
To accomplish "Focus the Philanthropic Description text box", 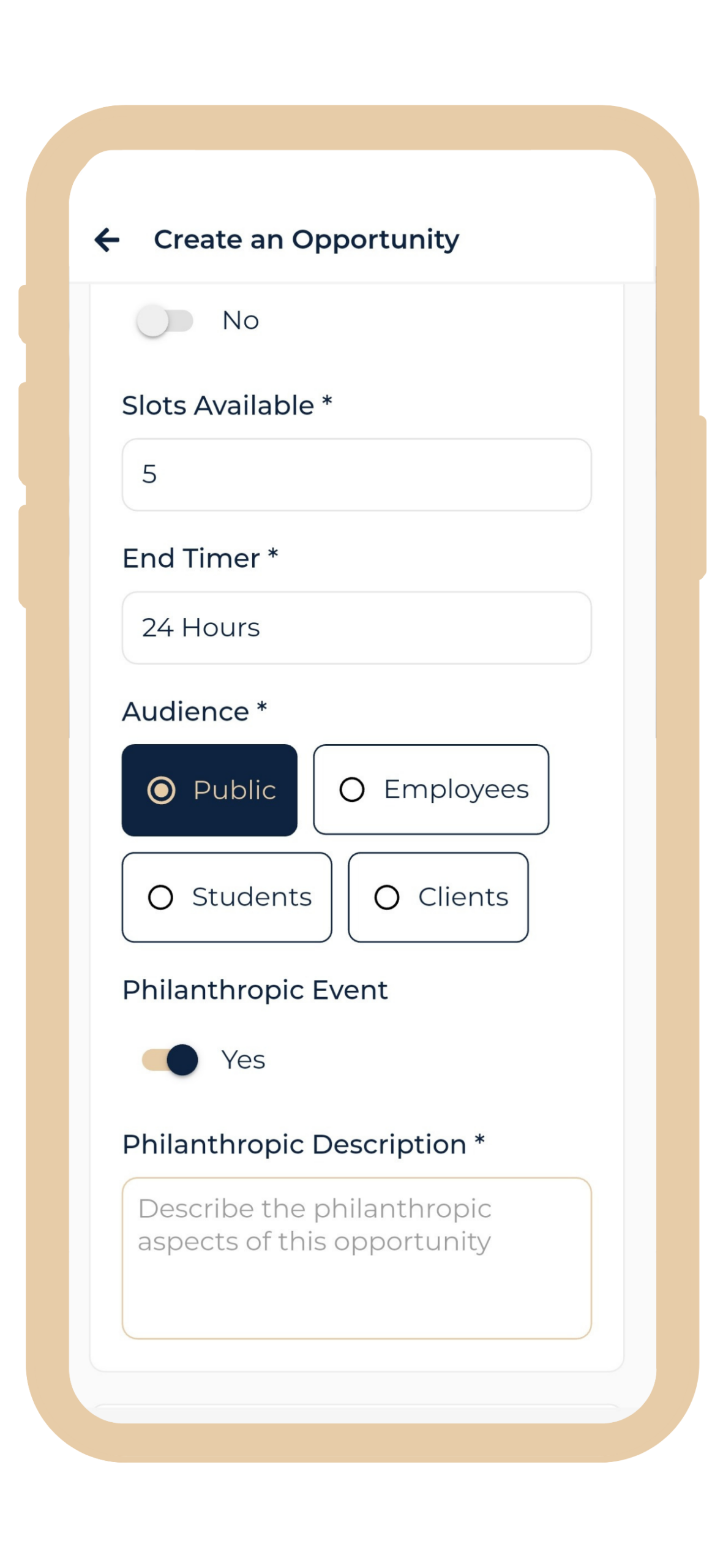I will click(x=356, y=1258).
